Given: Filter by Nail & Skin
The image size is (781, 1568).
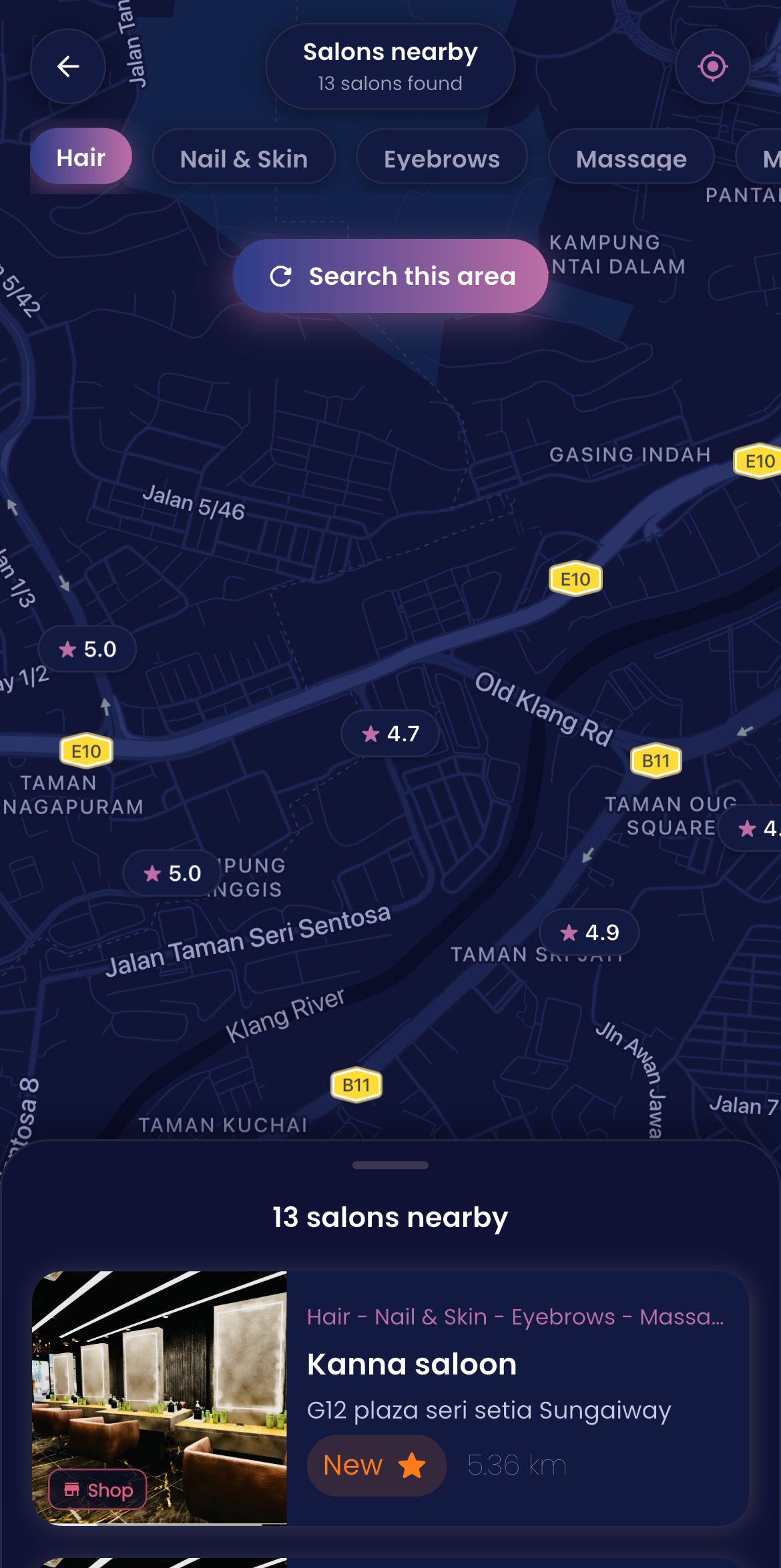Looking at the screenshot, I should [x=244, y=159].
